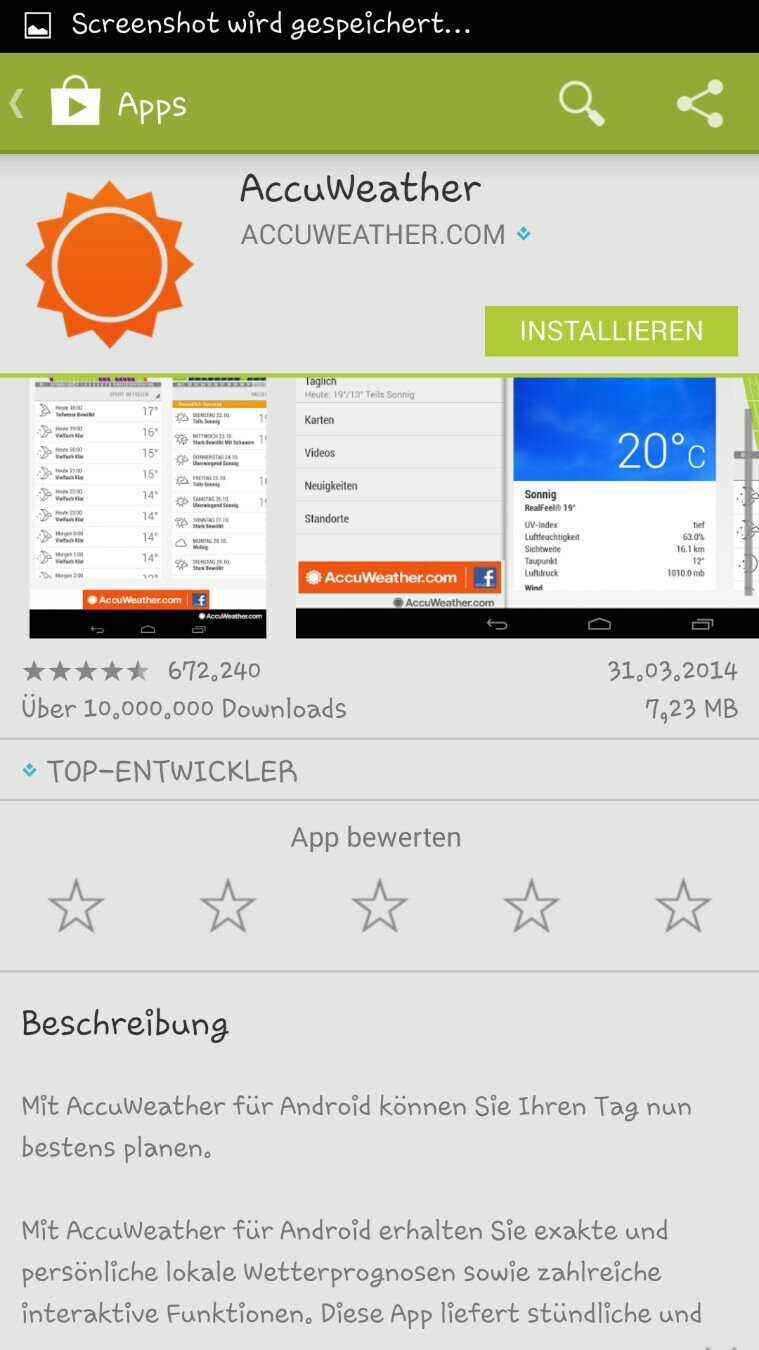Screen dimensions: 759x1350
Task: Rate the app three stars
Action: [379, 906]
